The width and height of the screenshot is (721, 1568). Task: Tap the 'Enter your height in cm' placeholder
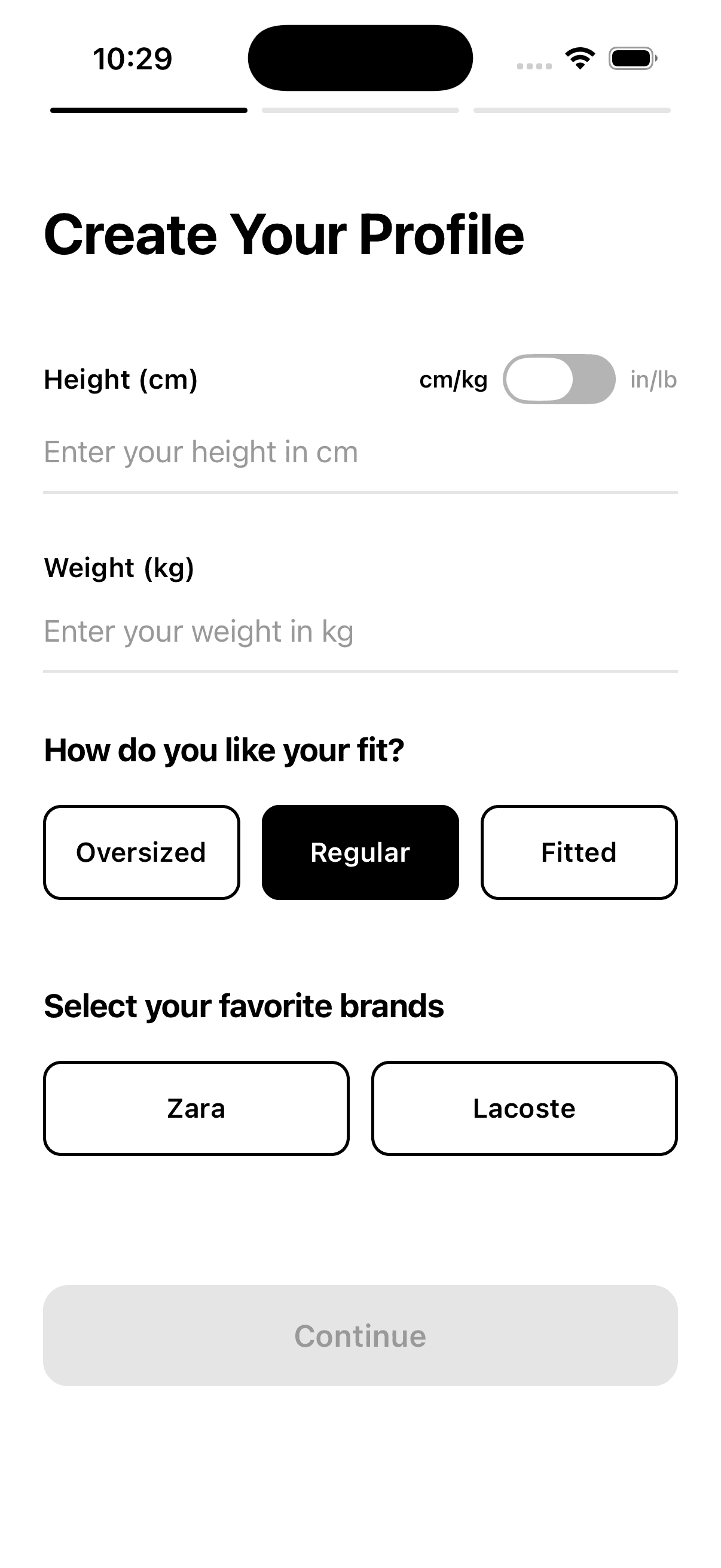point(201,452)
